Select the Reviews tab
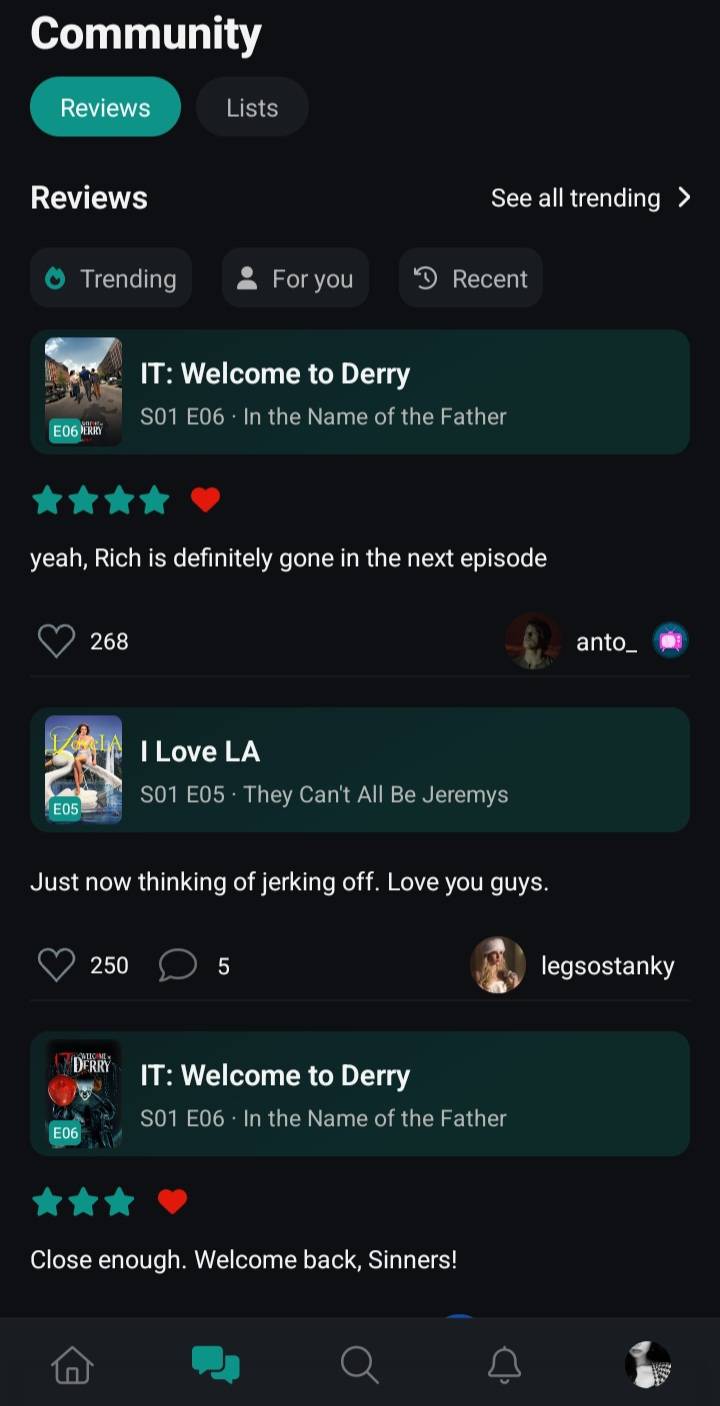Viewport: 720px width, 1406px height. pyautogui.click(x=105, y=107)
